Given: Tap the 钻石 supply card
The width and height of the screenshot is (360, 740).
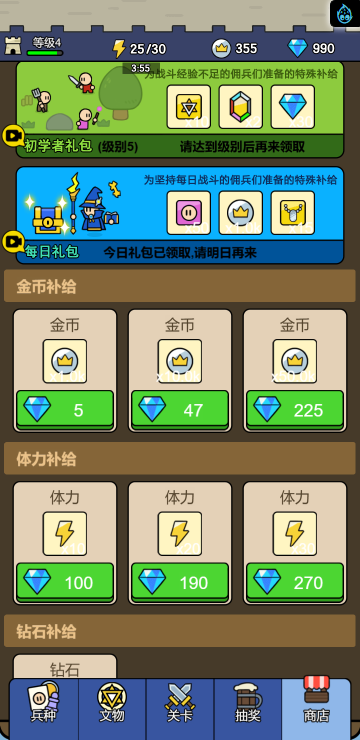Looking at the screenshot, I should pos(65,666).
